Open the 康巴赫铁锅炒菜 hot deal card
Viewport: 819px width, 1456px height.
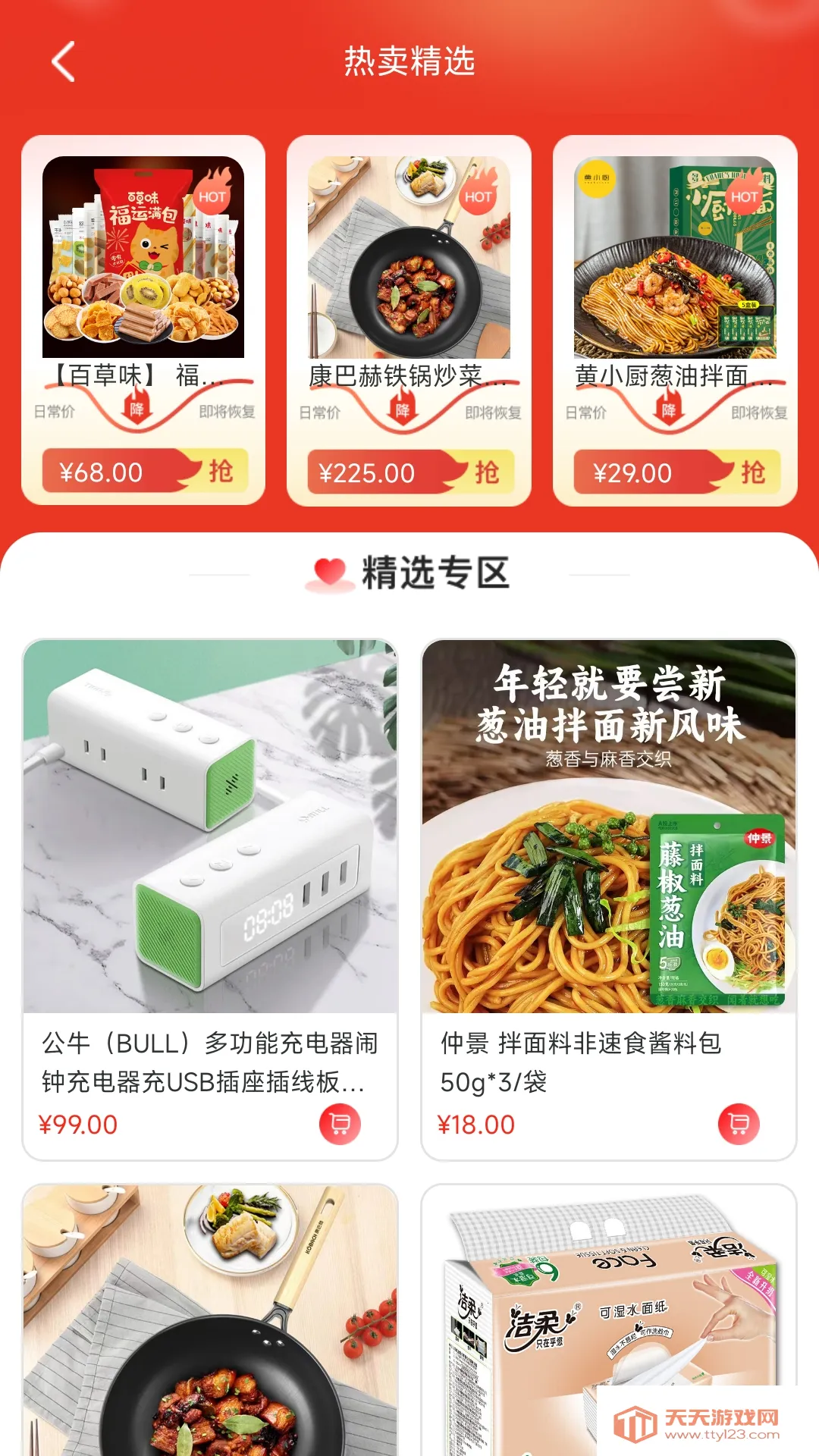[409, 258]
